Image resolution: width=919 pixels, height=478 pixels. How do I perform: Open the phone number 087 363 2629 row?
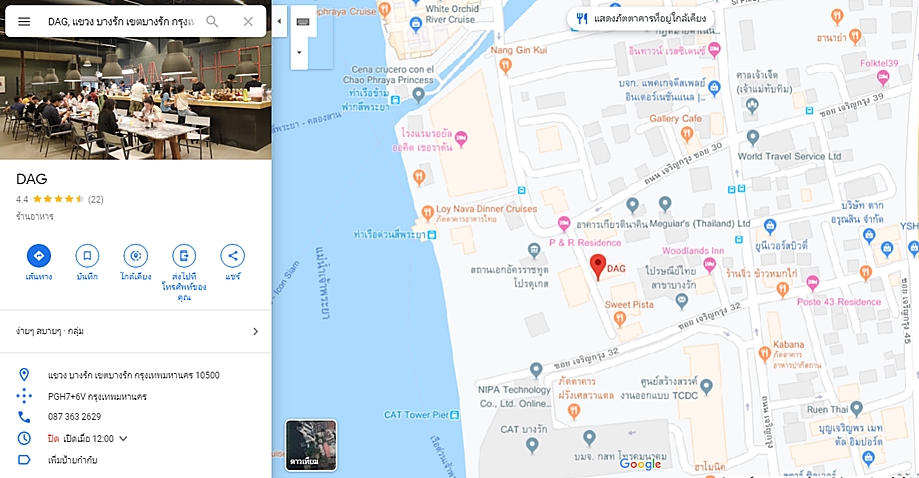pos(75,416)
